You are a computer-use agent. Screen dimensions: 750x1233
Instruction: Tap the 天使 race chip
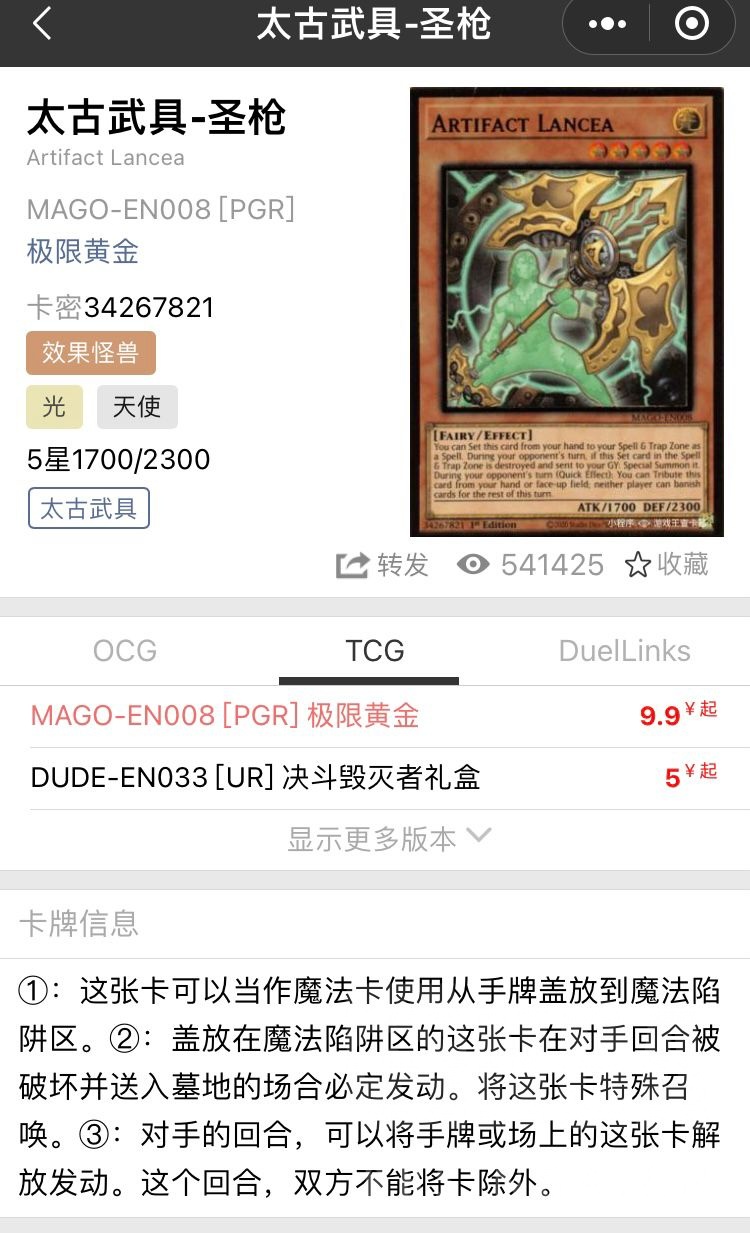point(137,406)
